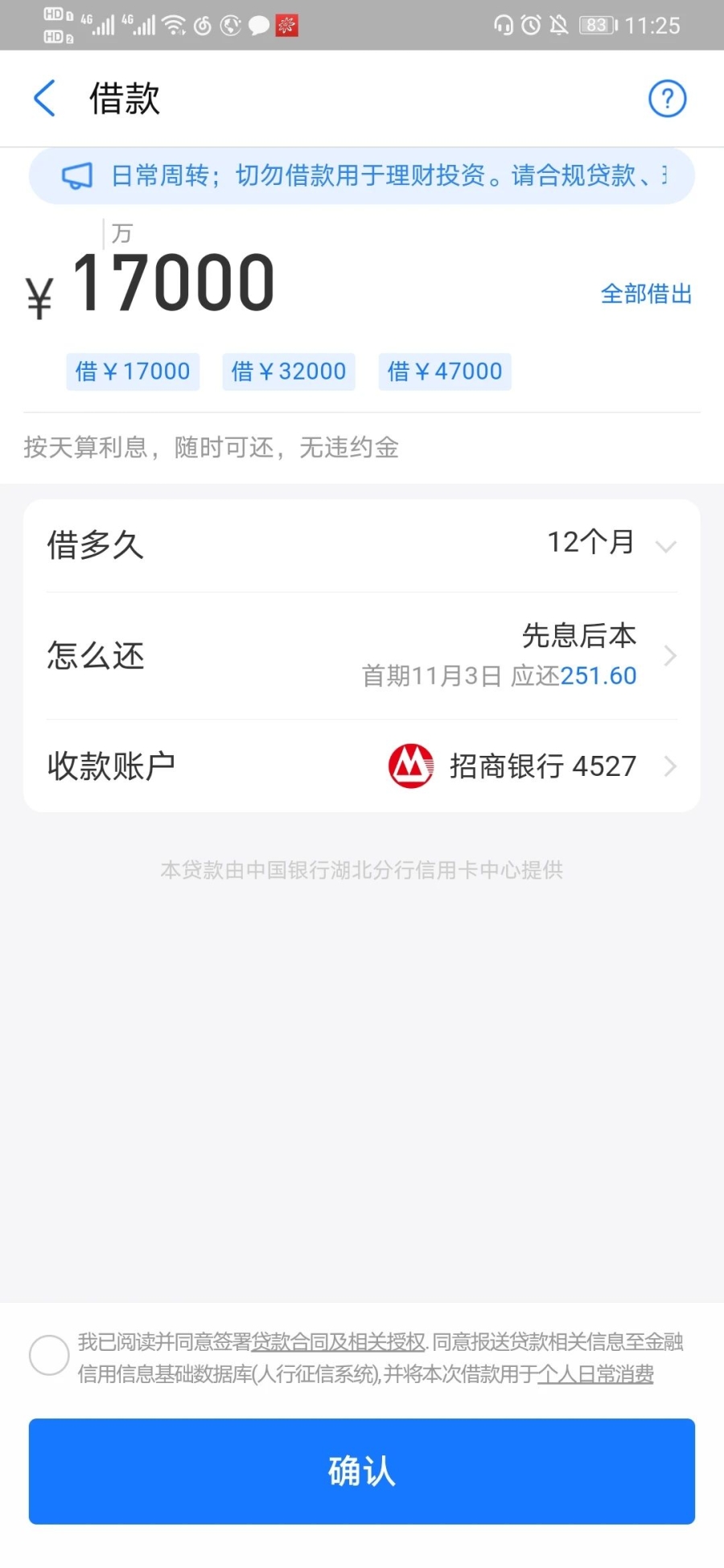This screenshot has width=724, height=1568.
Task: Tap the 确认 confirm button
Action: [361, 1472]
